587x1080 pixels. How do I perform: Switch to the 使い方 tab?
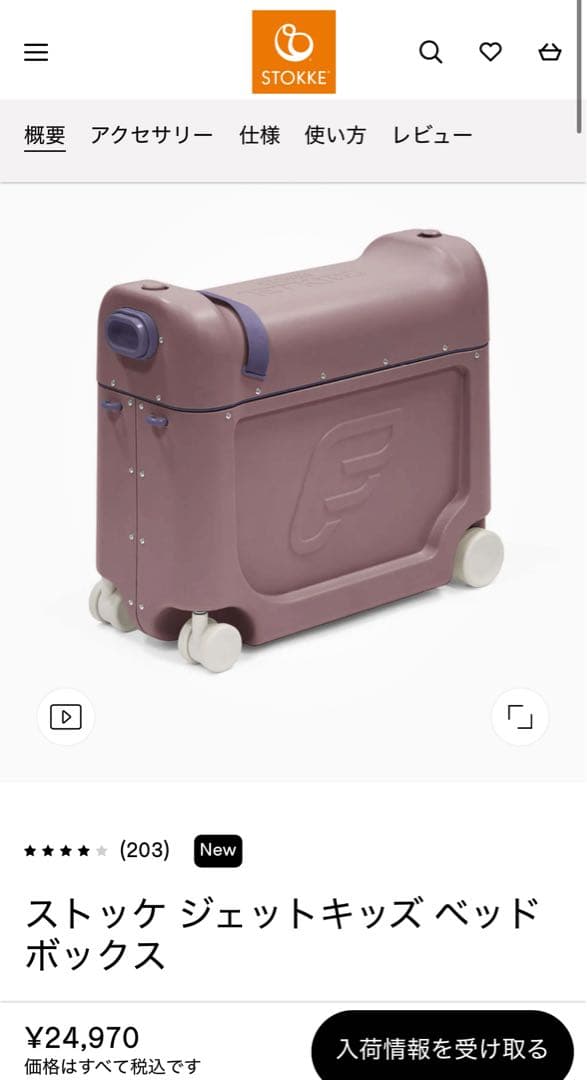tap(335, 135)
